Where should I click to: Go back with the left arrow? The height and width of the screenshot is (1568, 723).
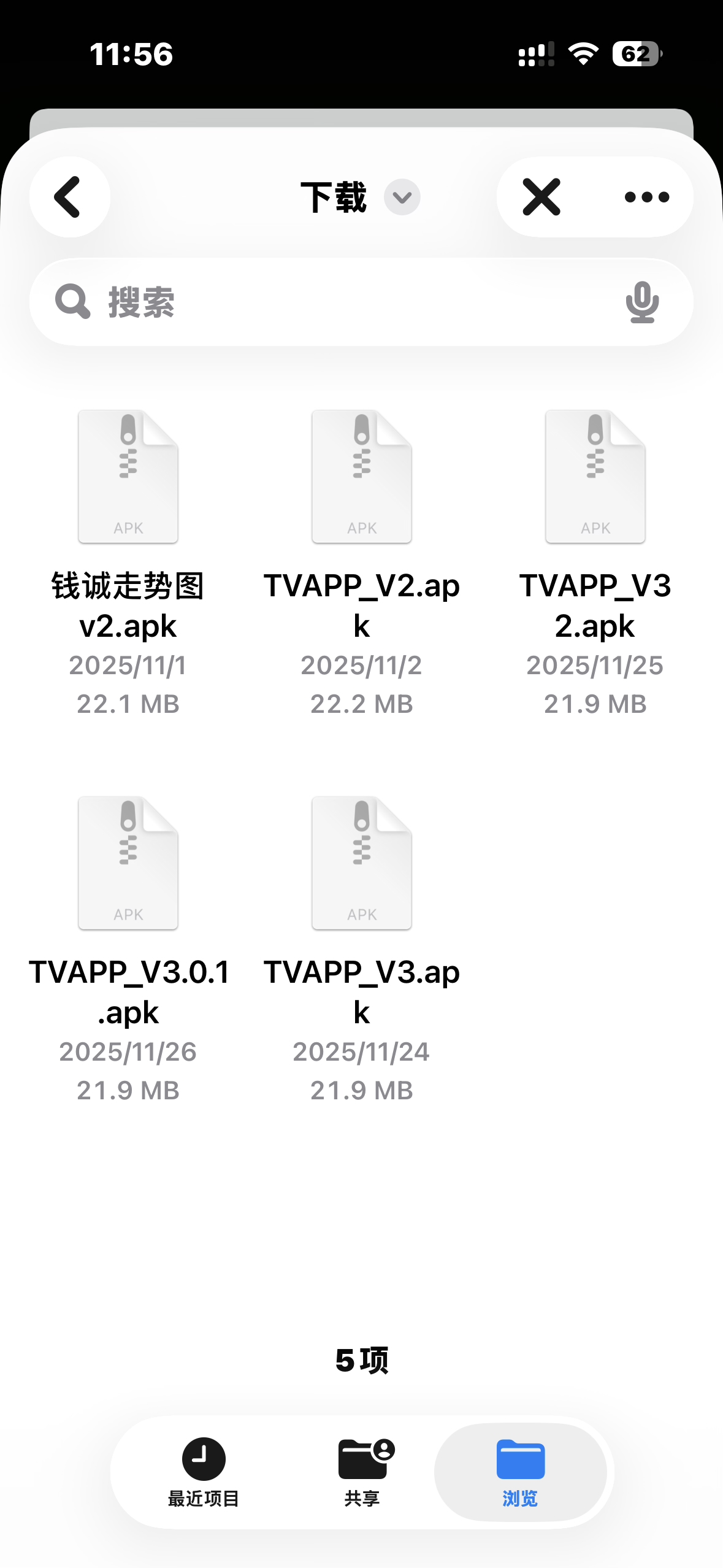69,197
